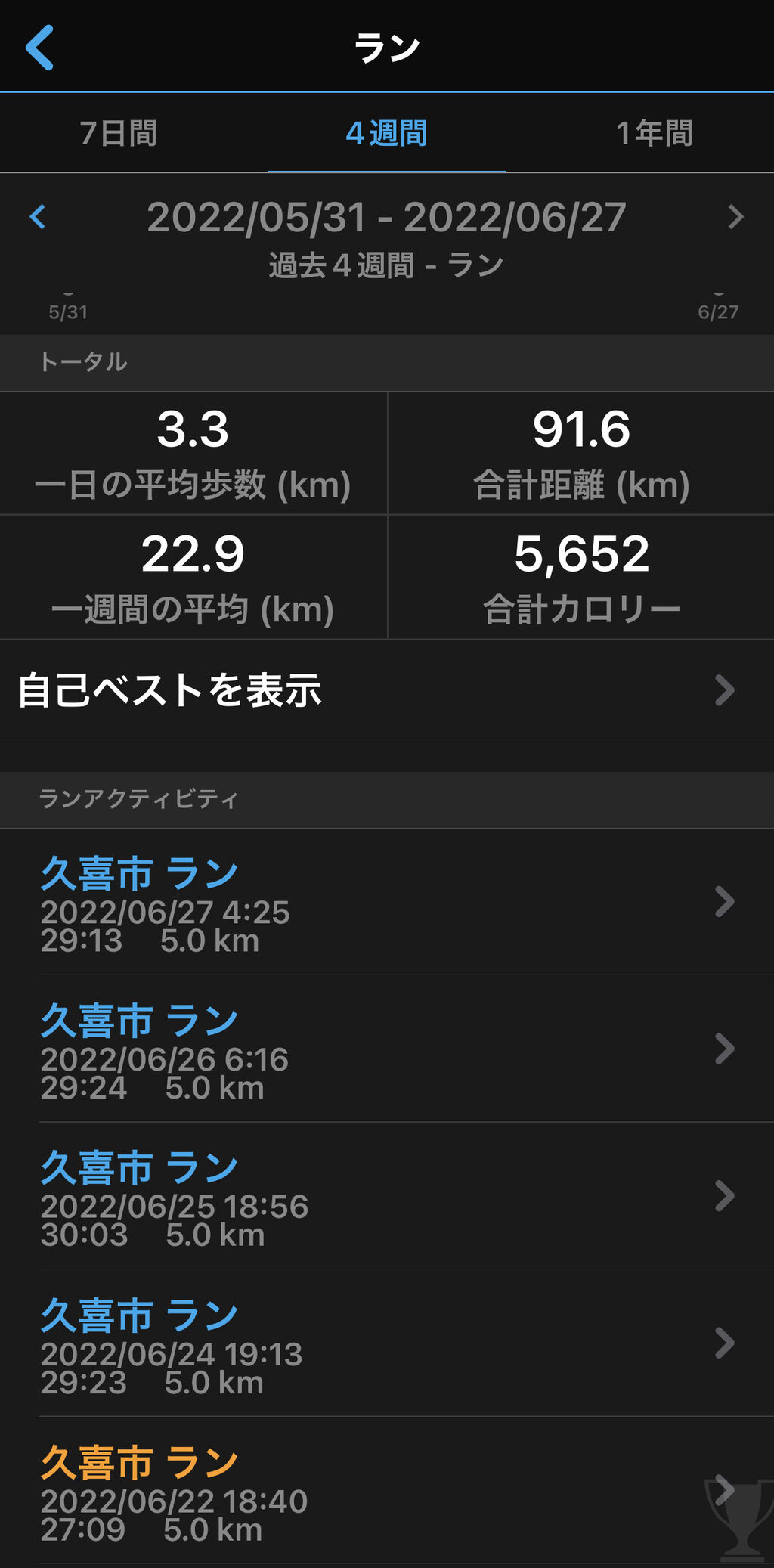Viewport: 774px width, 1568px height.
Task: Open the record run from 2022/06/22 18:40
Action: pyautogui.click(x=387, y=1490)
